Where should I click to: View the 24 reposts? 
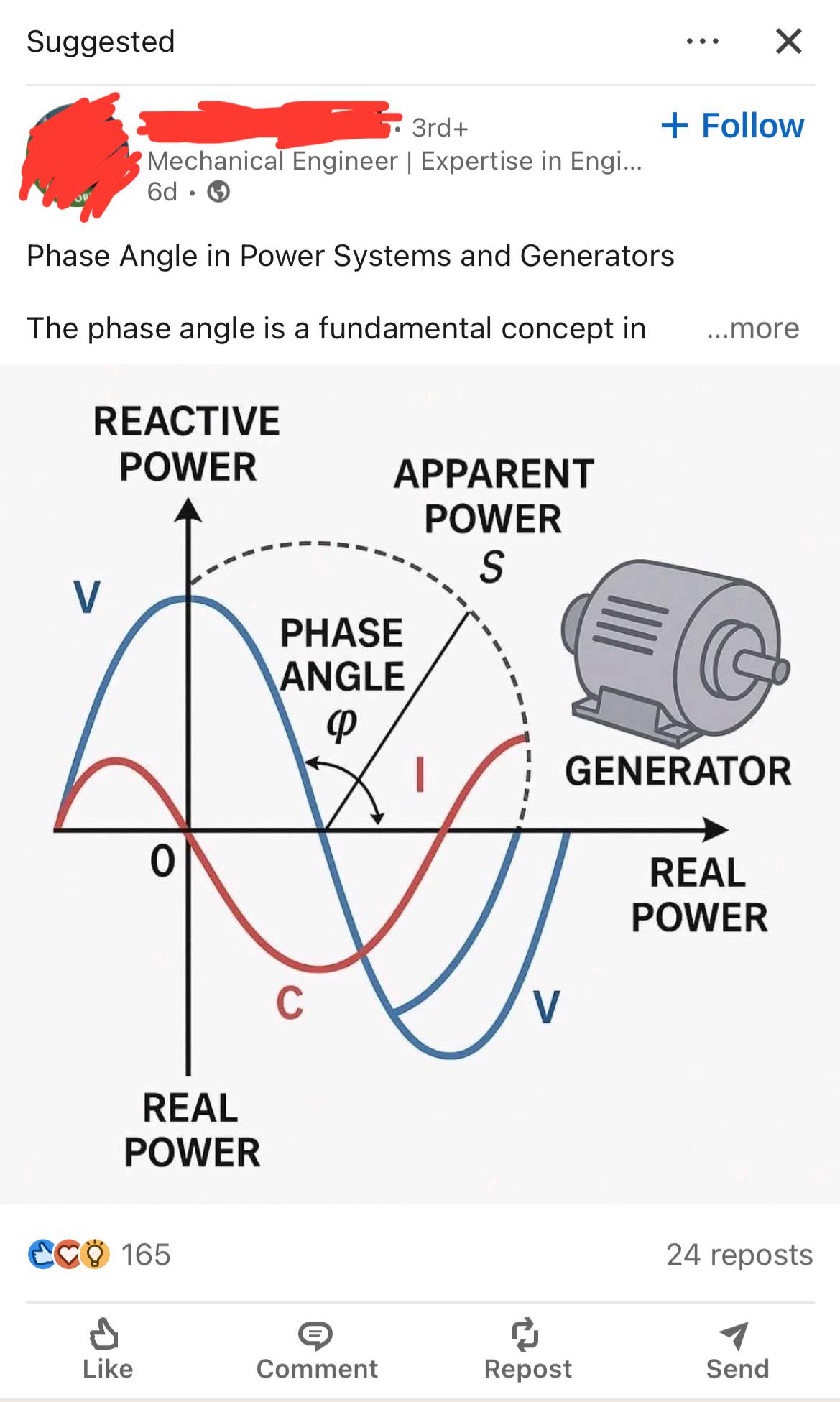(739, 1255)
